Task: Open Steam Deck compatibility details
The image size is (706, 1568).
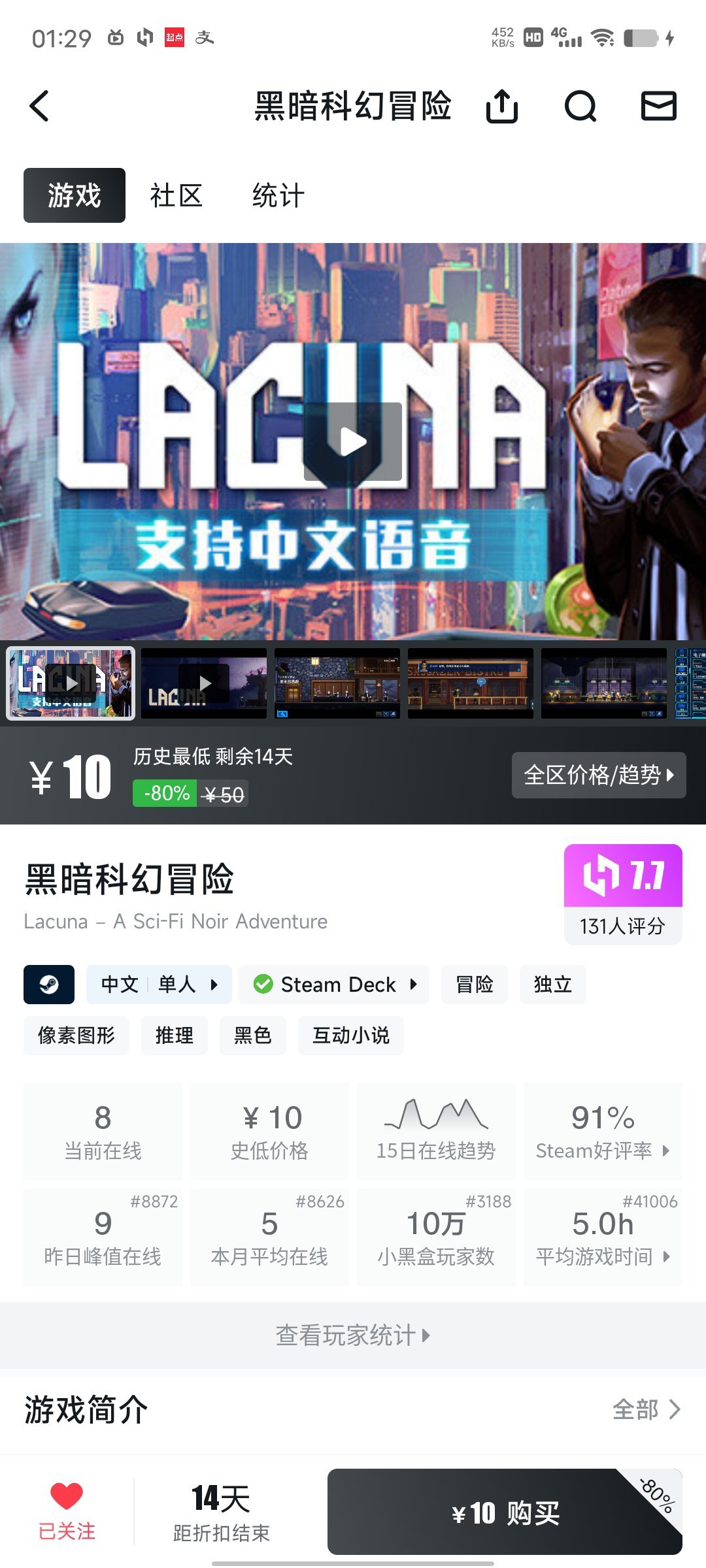Action: [334, 985]
